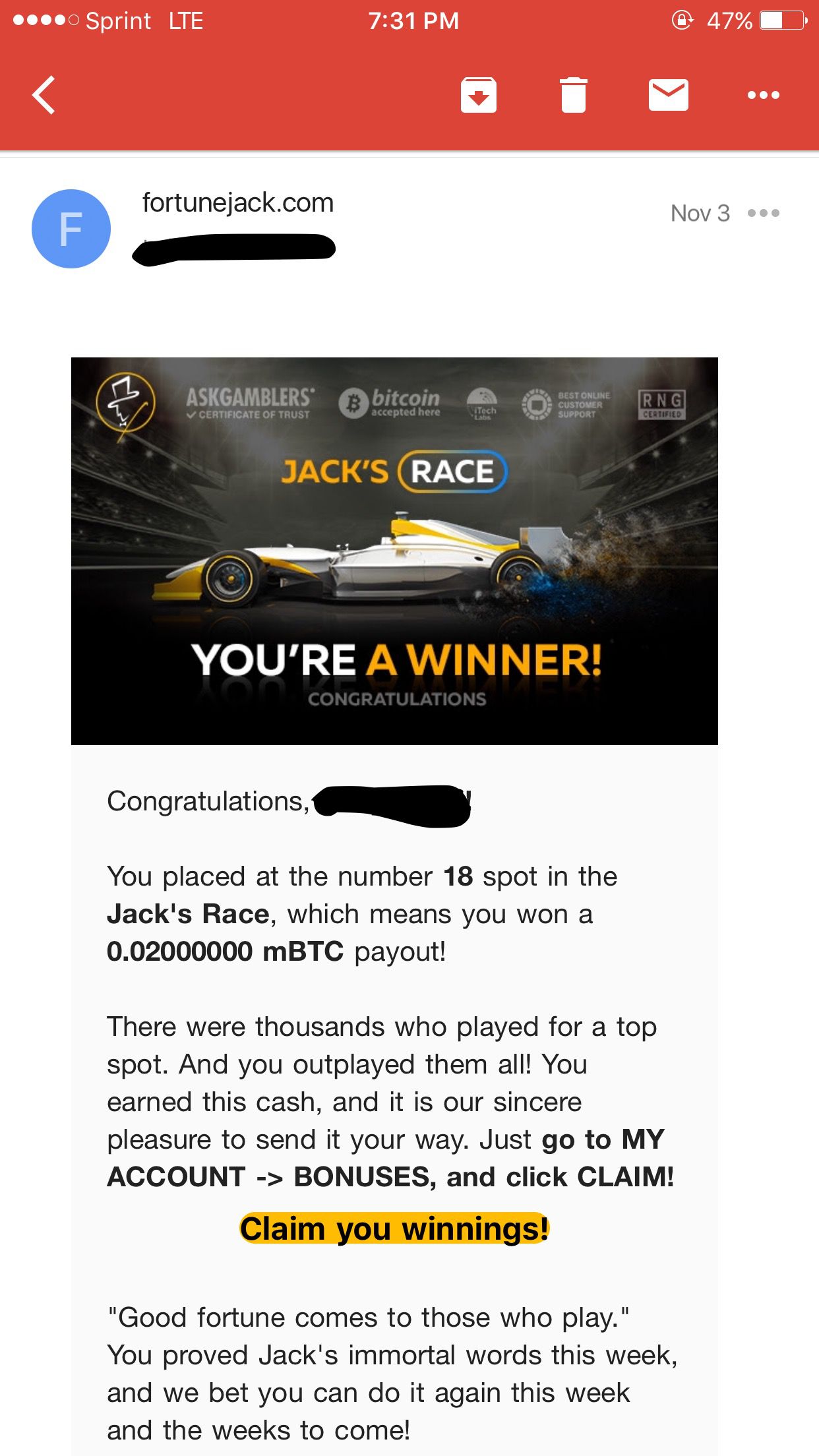Mark the email as unread

point(668,95)
